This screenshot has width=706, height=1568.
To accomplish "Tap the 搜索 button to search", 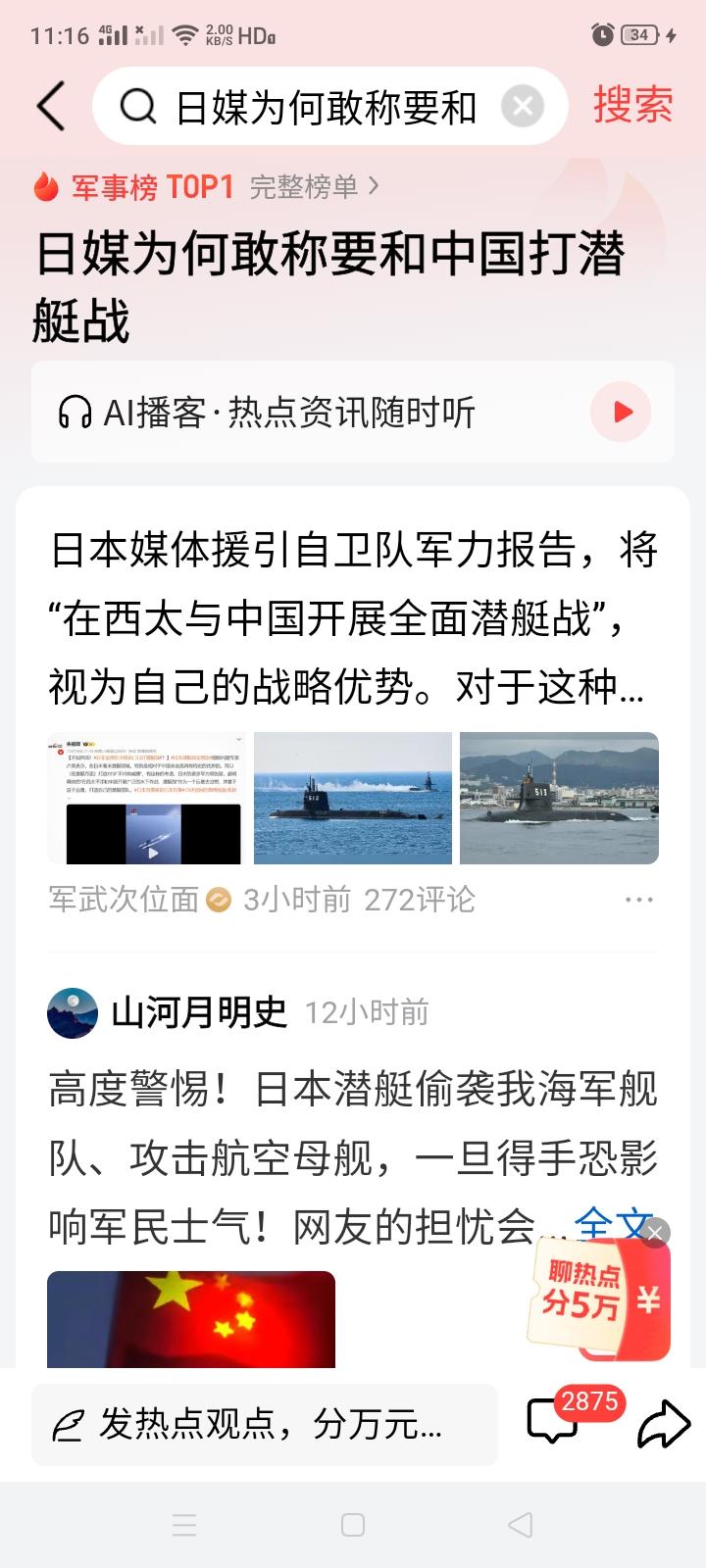I will (x=632, y=104).
